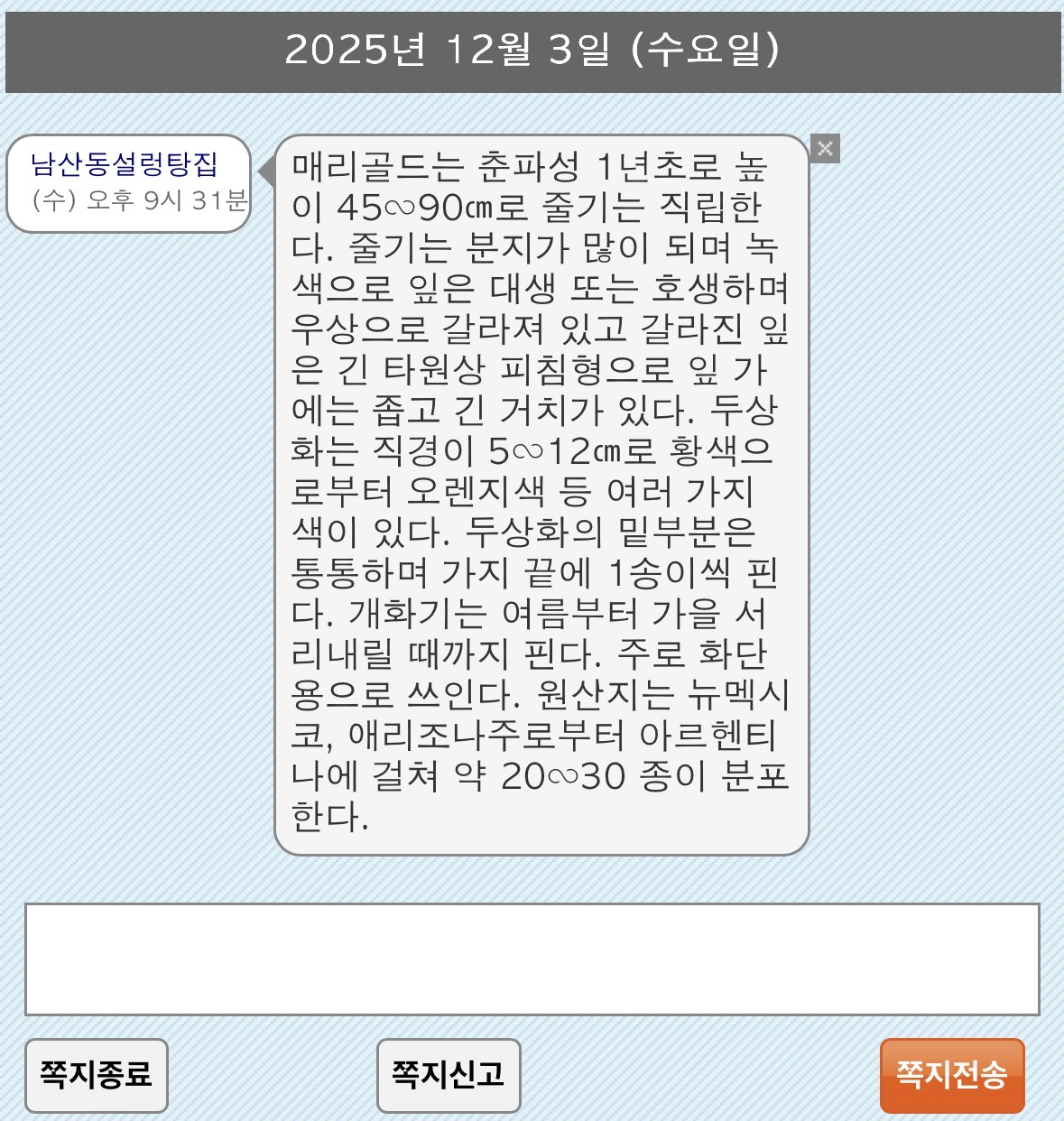Report the message via 쪽지신고
The image size is (1064, 1121).
click(x=449, y=1075)
